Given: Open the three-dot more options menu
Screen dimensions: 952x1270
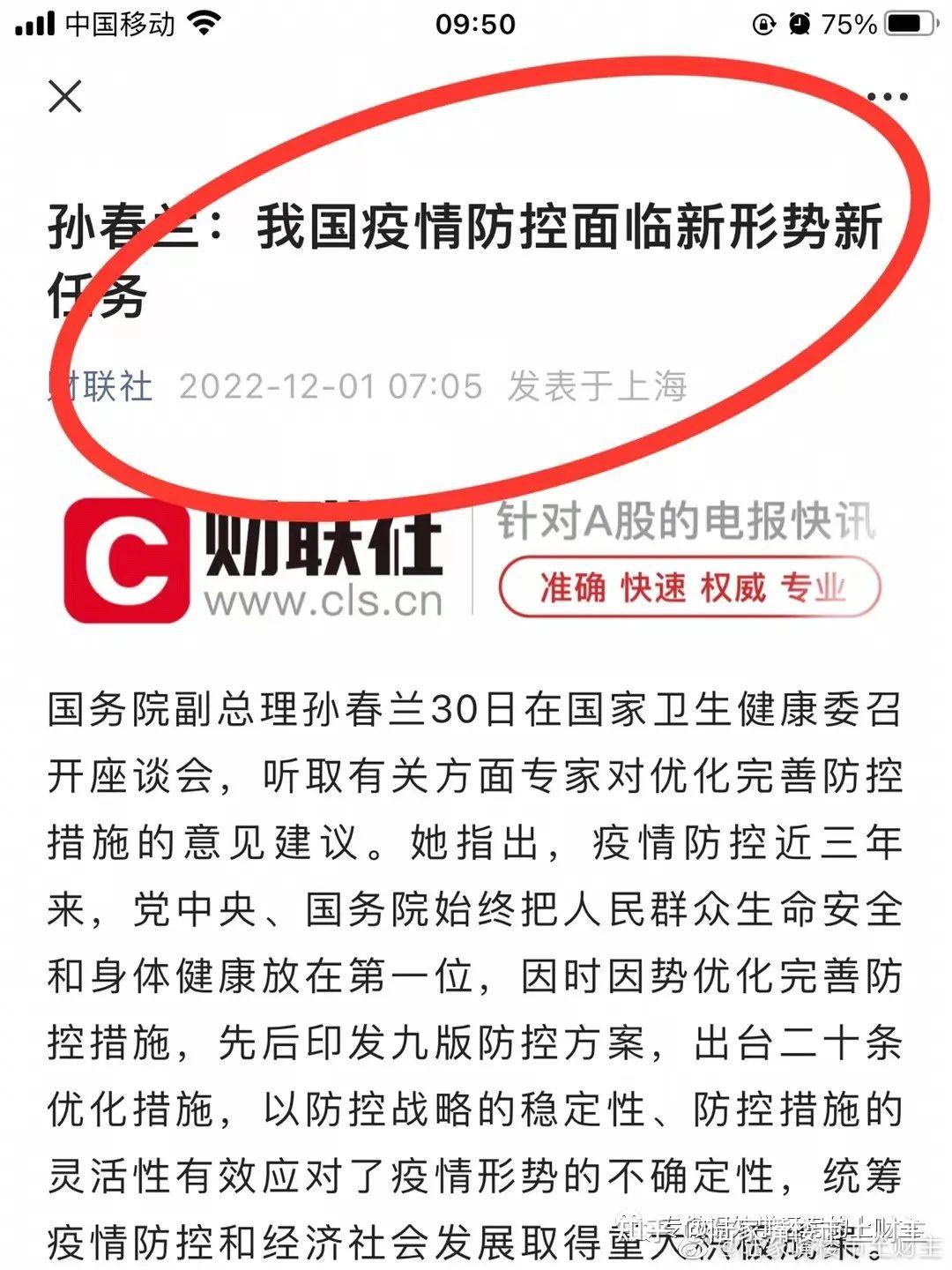Looking at the screenshot, I should (x=888, y=97).
